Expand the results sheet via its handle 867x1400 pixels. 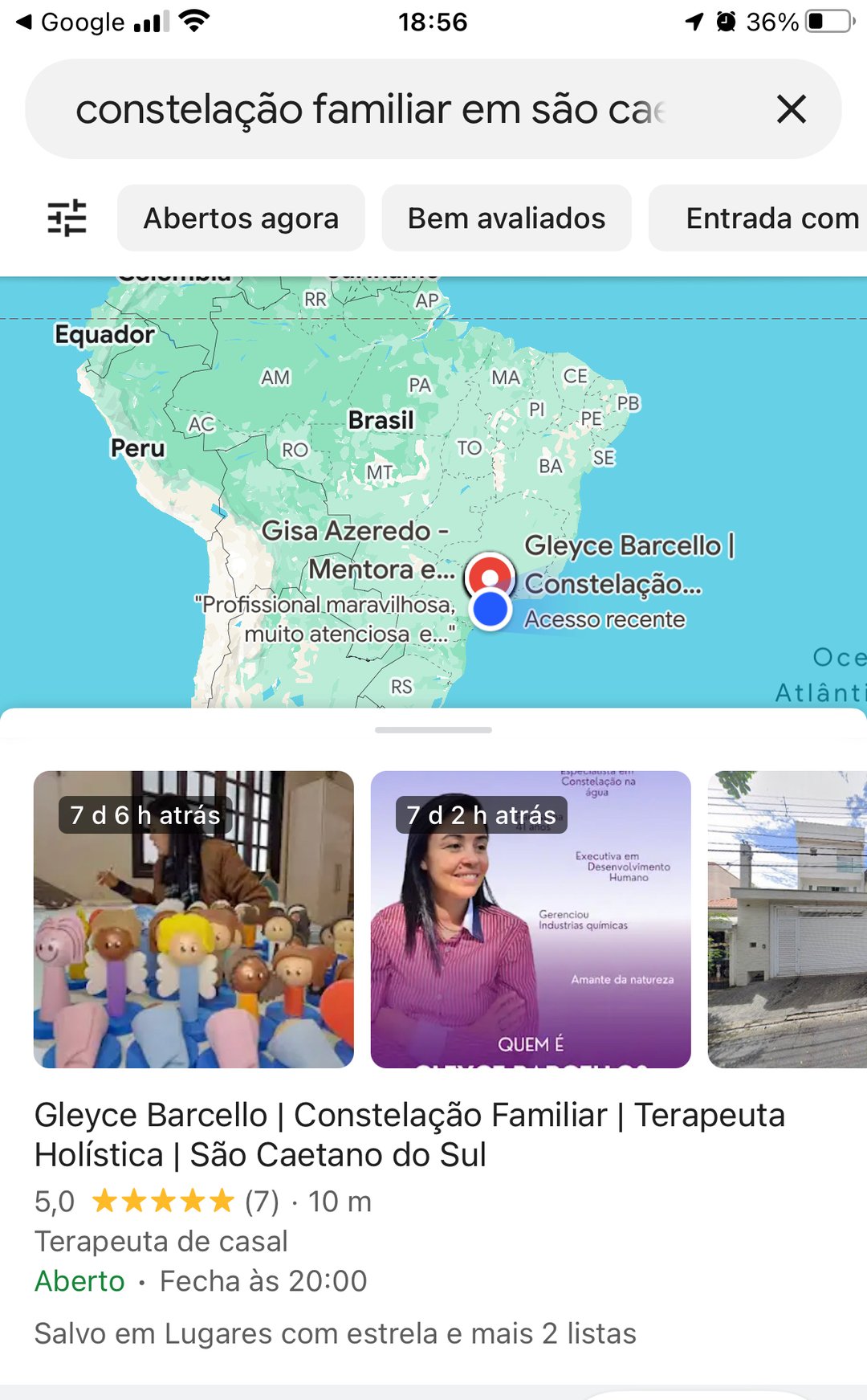[433, 729]
